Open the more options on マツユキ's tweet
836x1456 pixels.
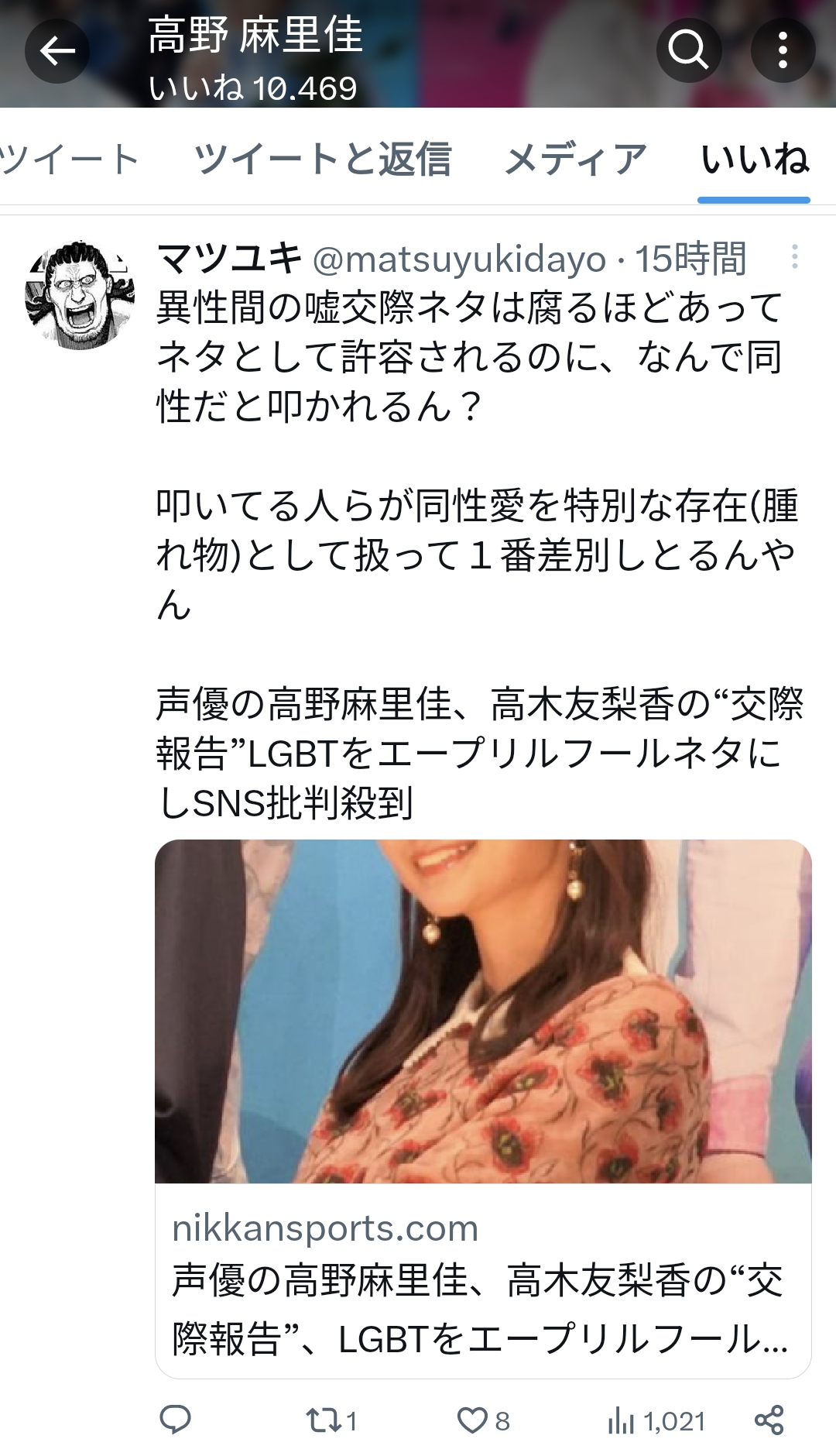point(794,258)
